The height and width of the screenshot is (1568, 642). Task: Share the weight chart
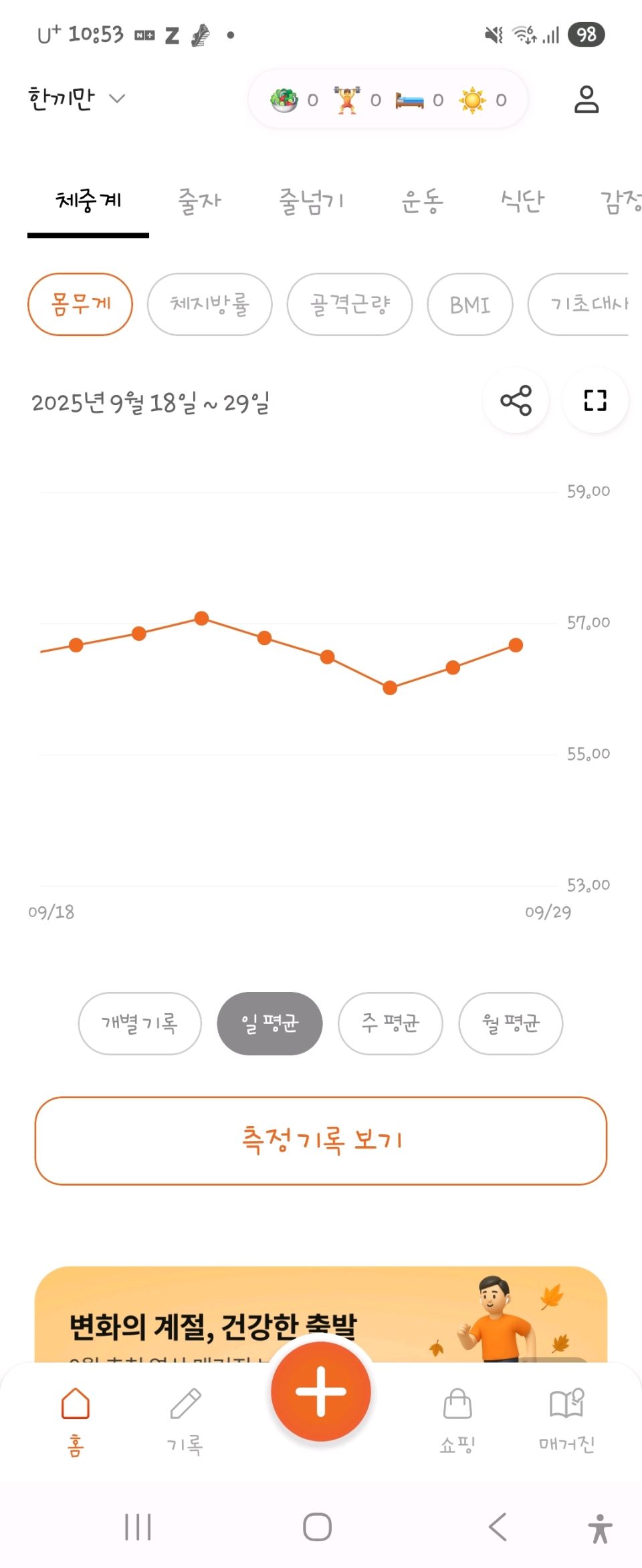[516, 400]
